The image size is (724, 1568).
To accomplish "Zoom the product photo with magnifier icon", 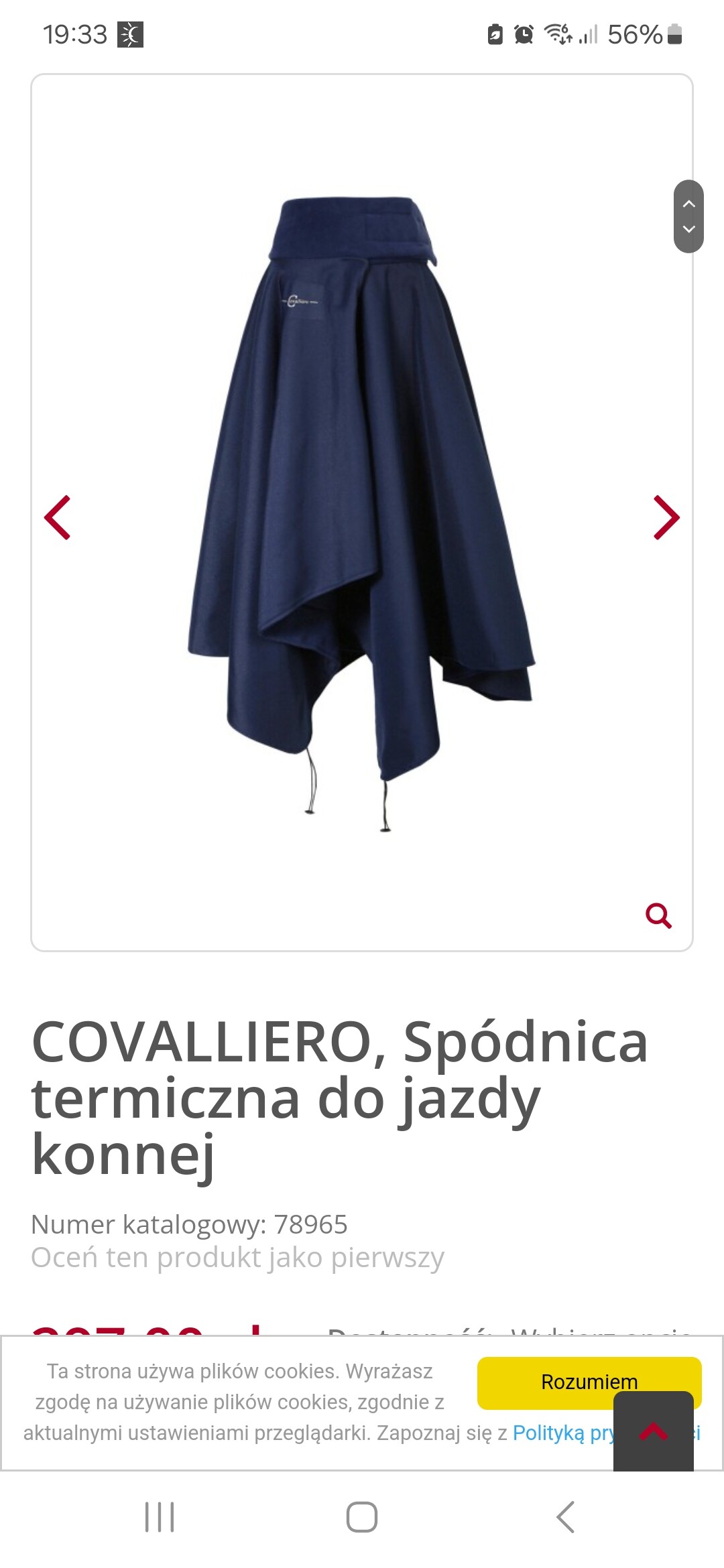I will point(658,915).
